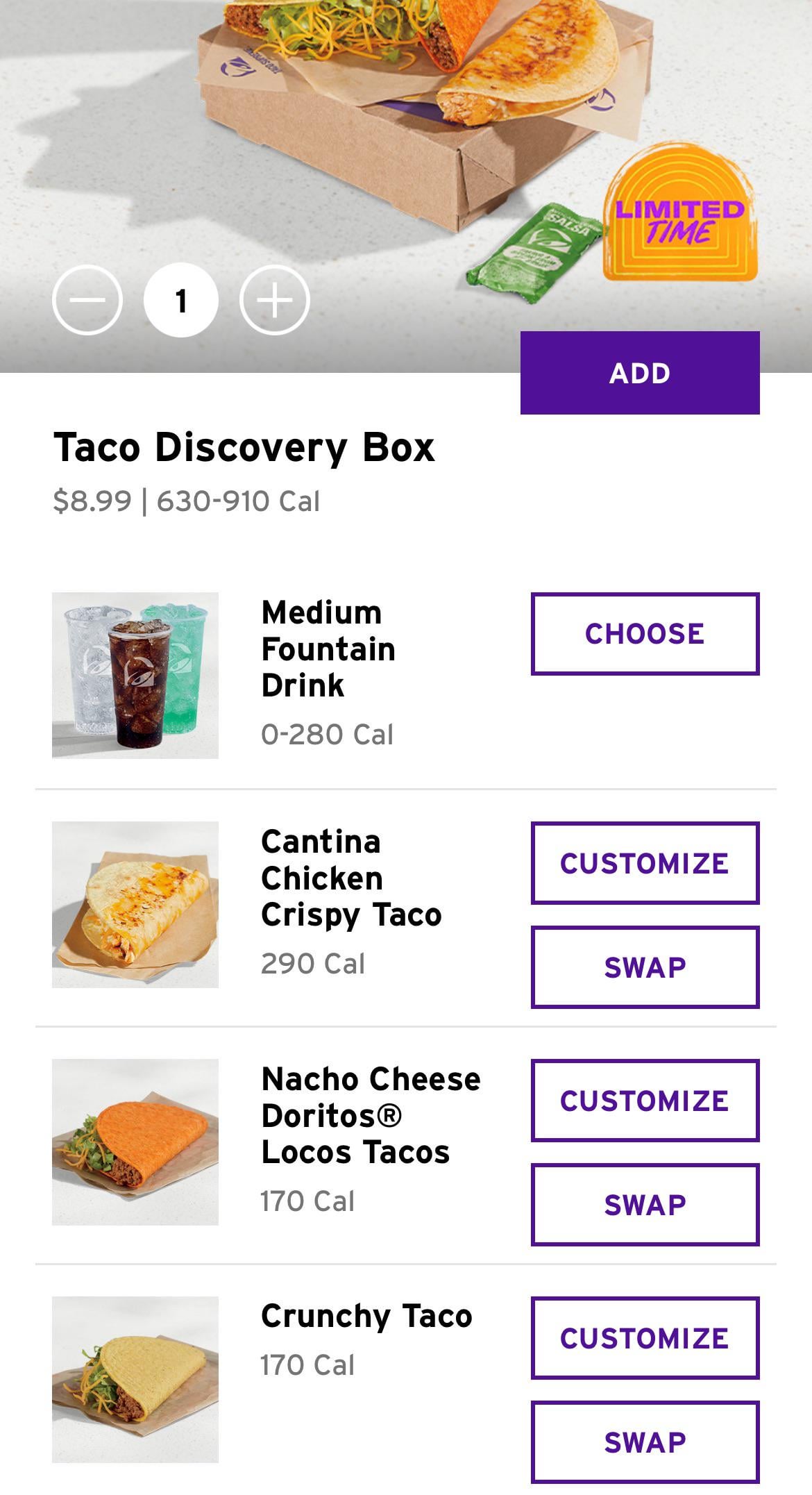Swap the Nacho Cheese Doritos Locos Tacos

[645, 1205]
